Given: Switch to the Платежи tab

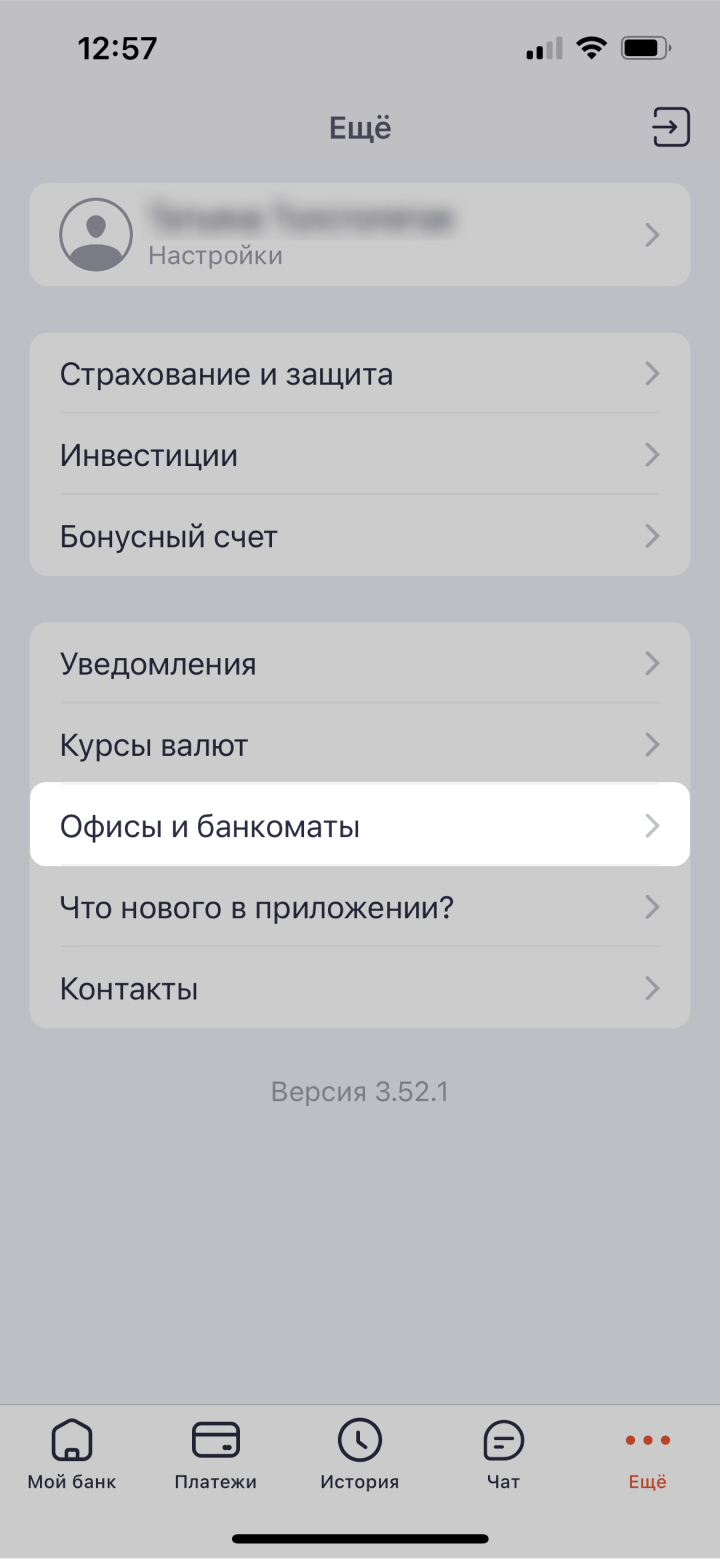Looking at the screenshot, I should (x=215, y=1455).
